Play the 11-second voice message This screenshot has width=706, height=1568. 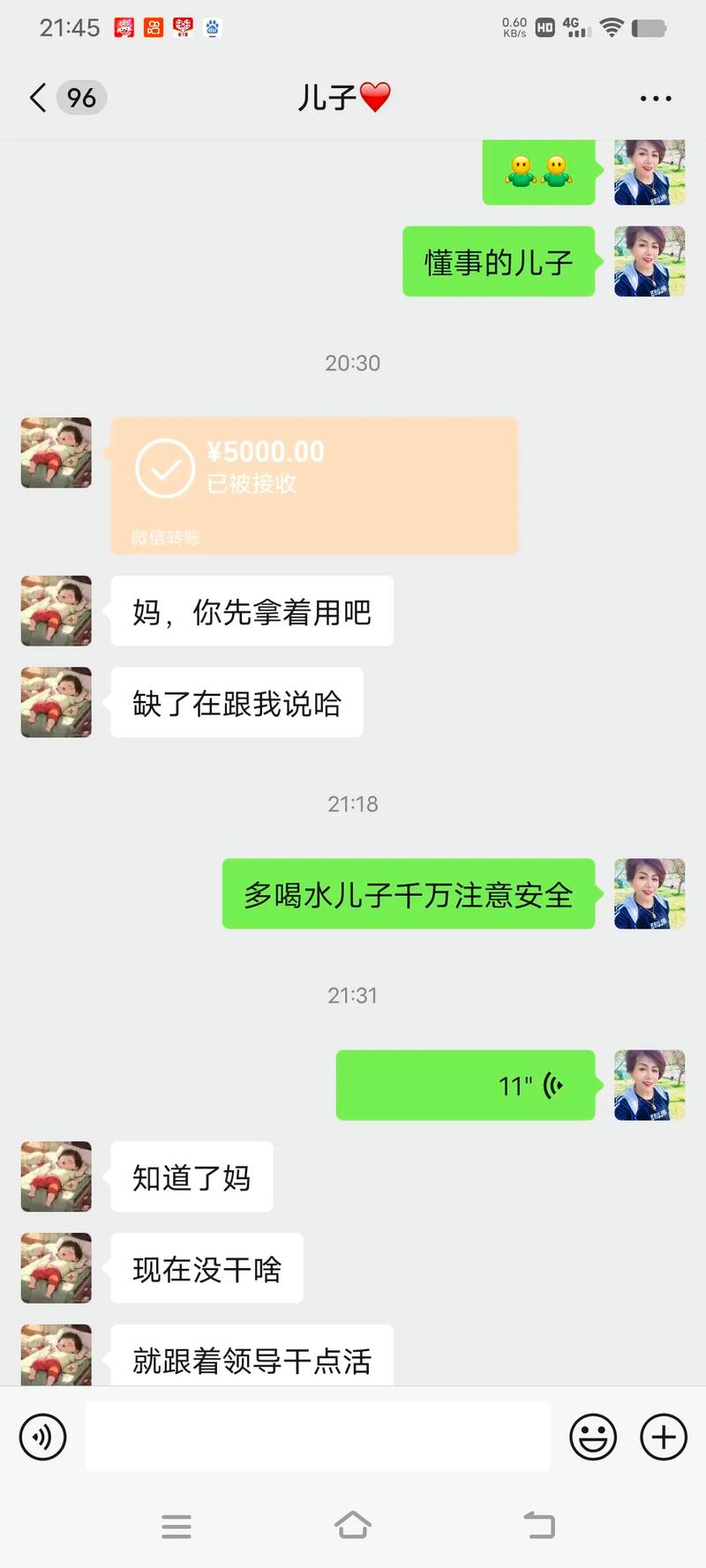click(x=465, y=1085)
